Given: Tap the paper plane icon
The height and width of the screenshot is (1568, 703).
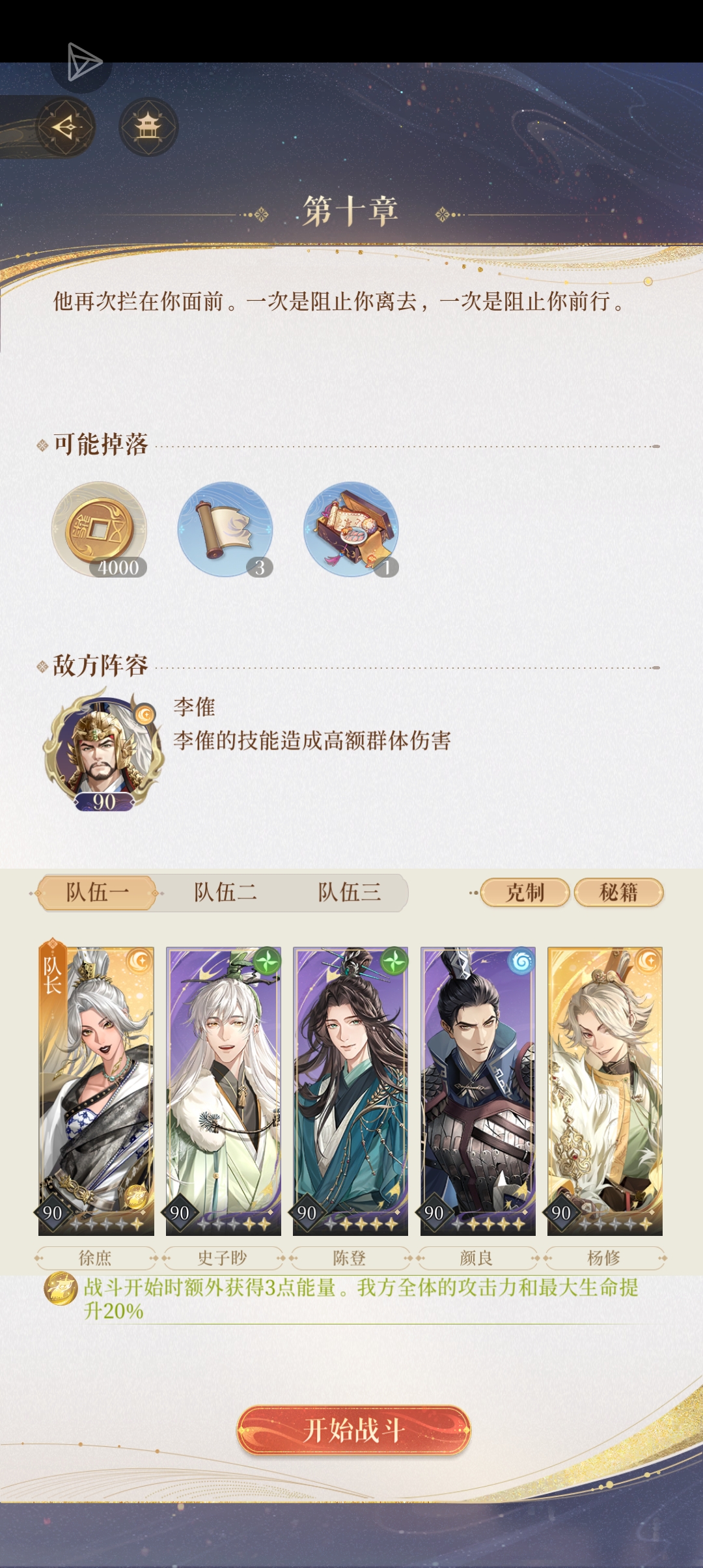Looking at the screenshot, I should click(x=83, y=63).
